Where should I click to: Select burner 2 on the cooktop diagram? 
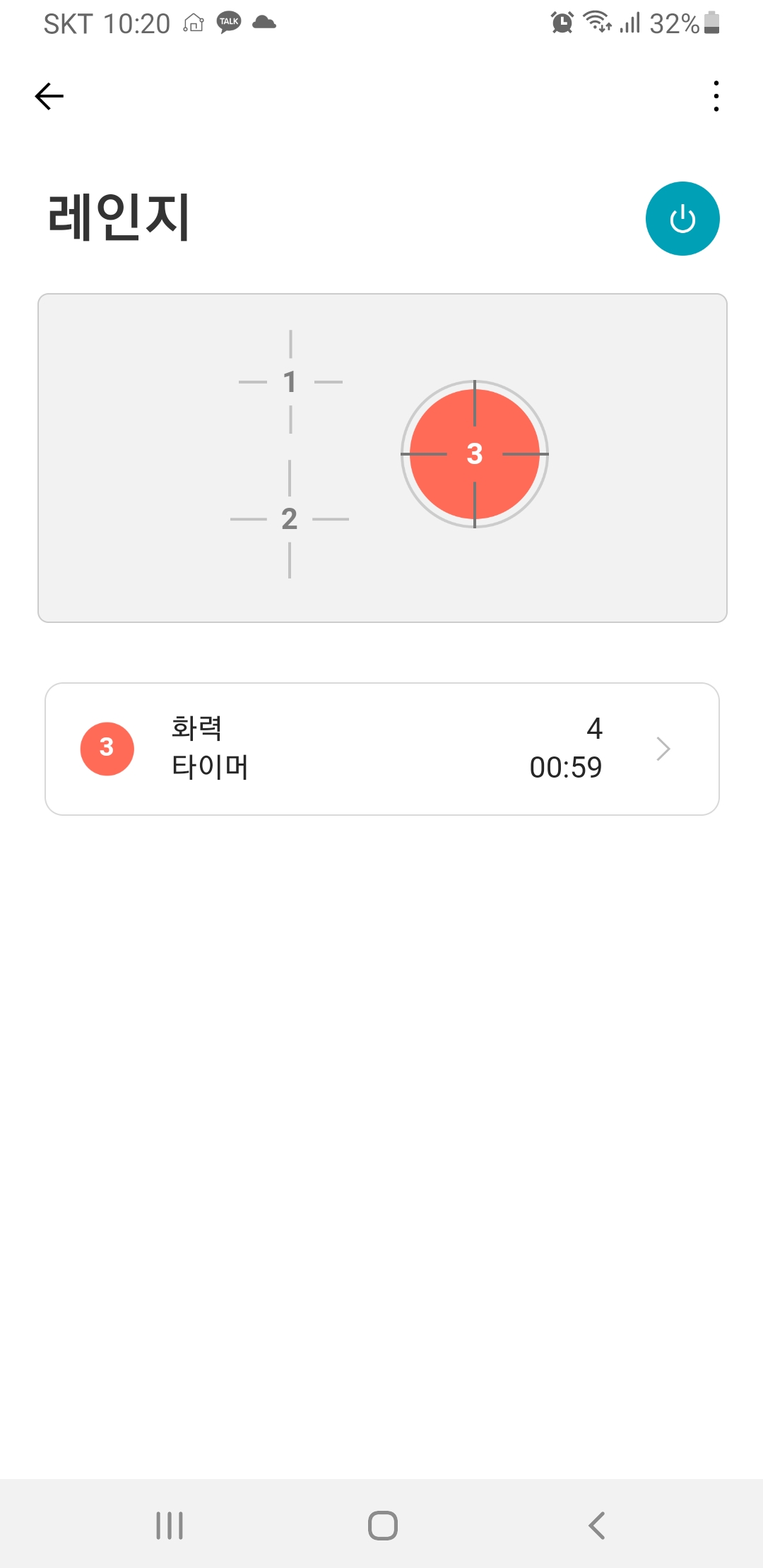[x=290, y=519]
